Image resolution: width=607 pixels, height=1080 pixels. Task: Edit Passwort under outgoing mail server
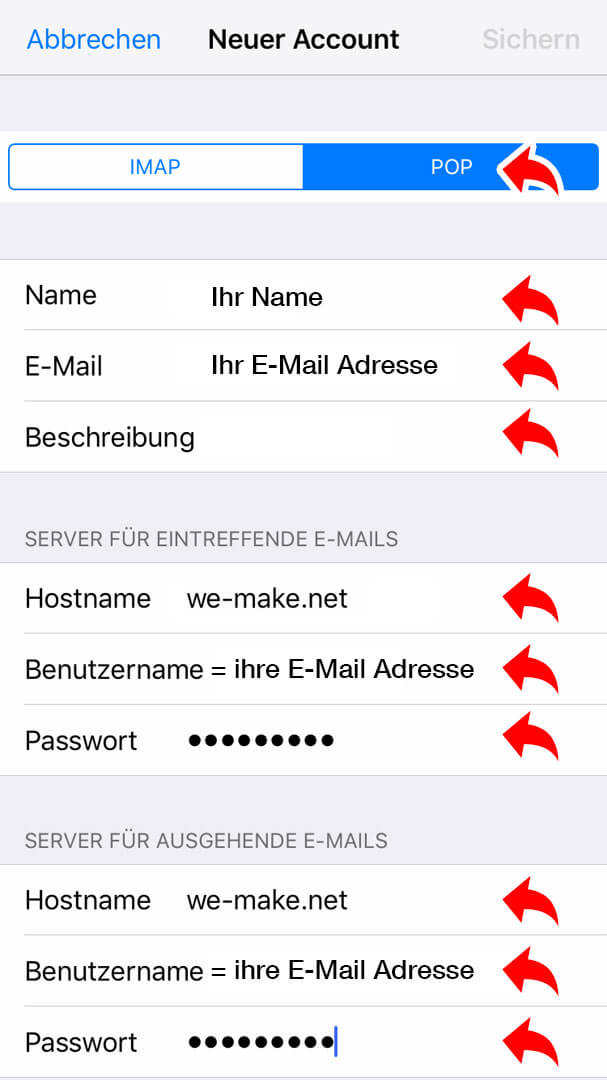pos(303,1042)
